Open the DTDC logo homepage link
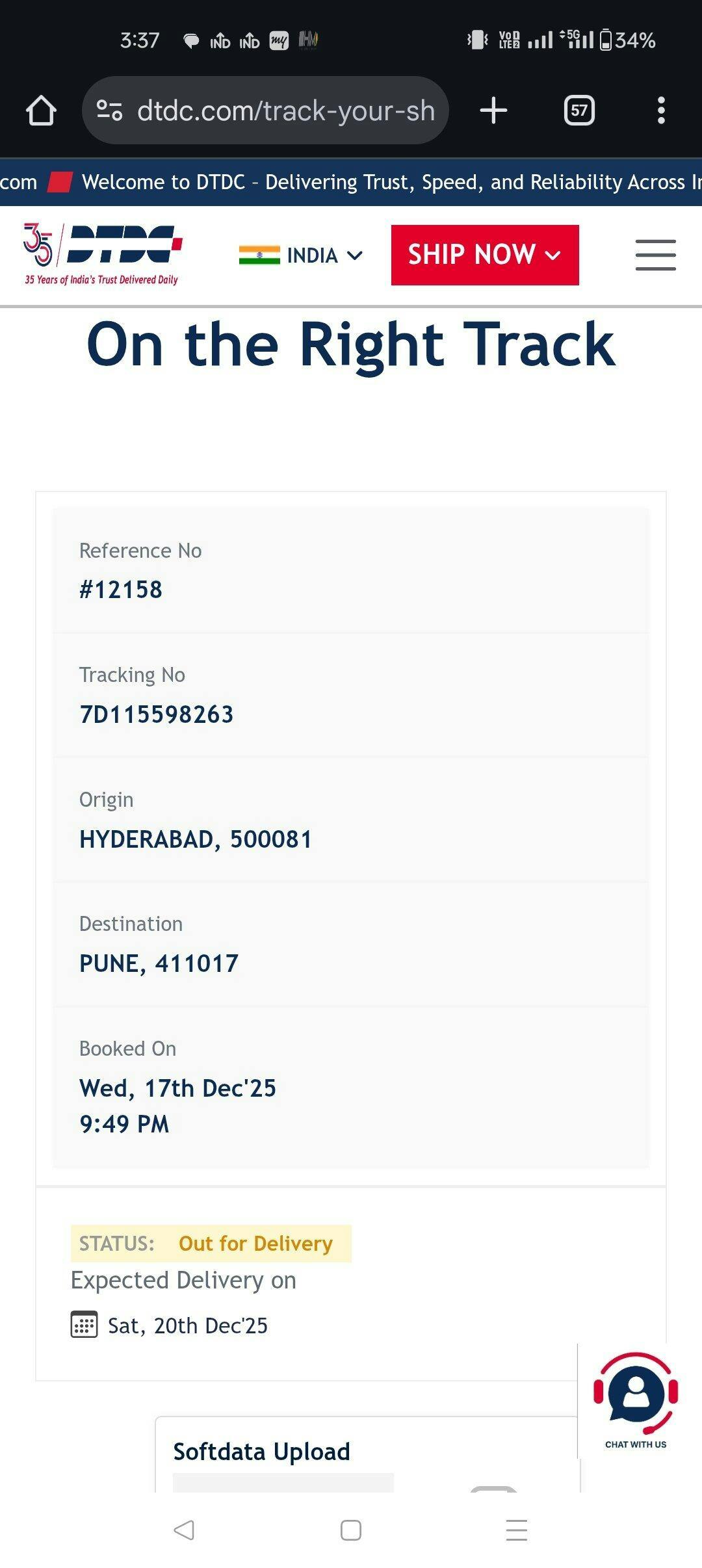Screen dimensions: 702x1568 click(x=103, y=254)
